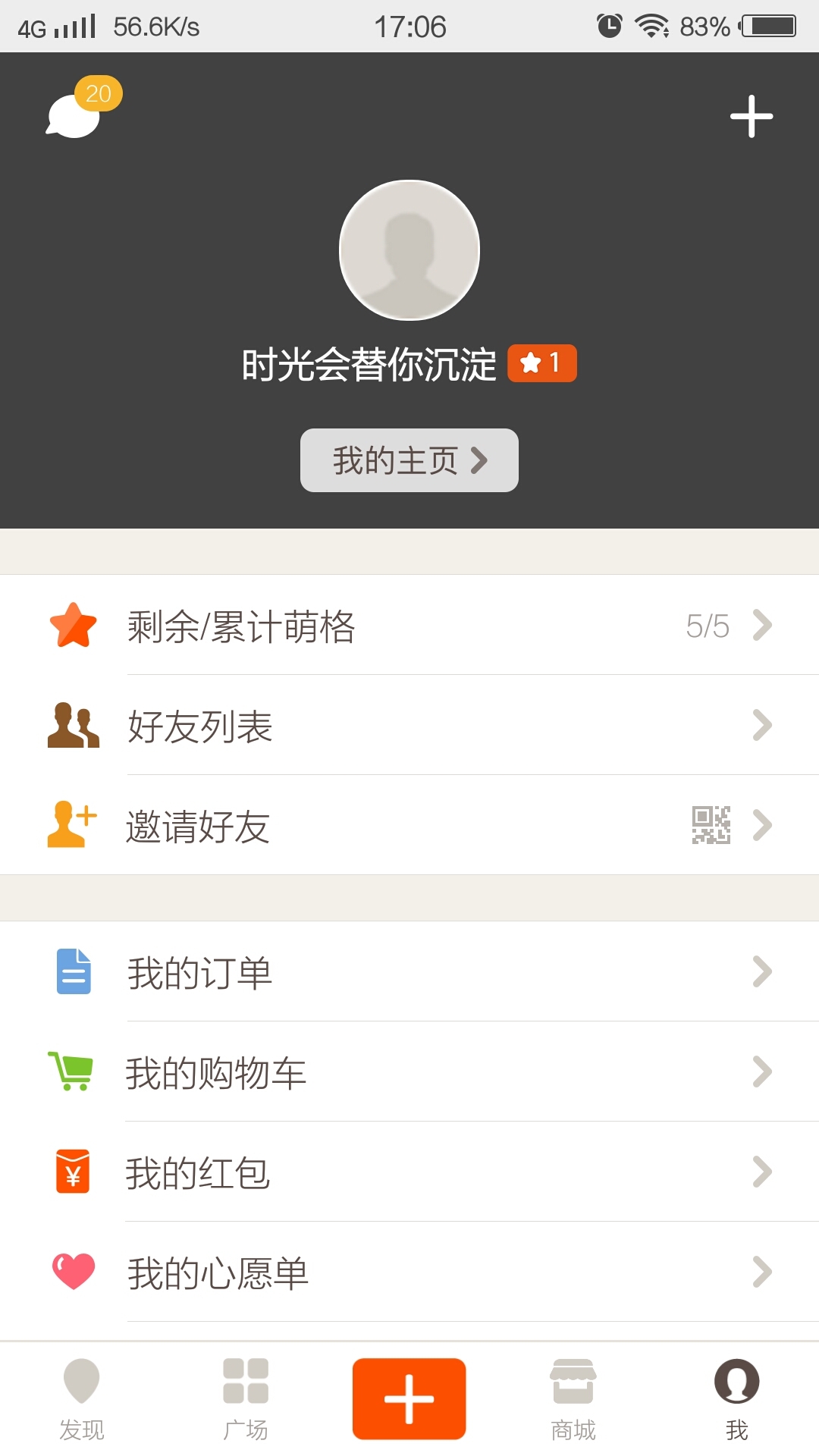Open the profile avatar picture
Screen dimensions: 819x1456
(409, 250)
